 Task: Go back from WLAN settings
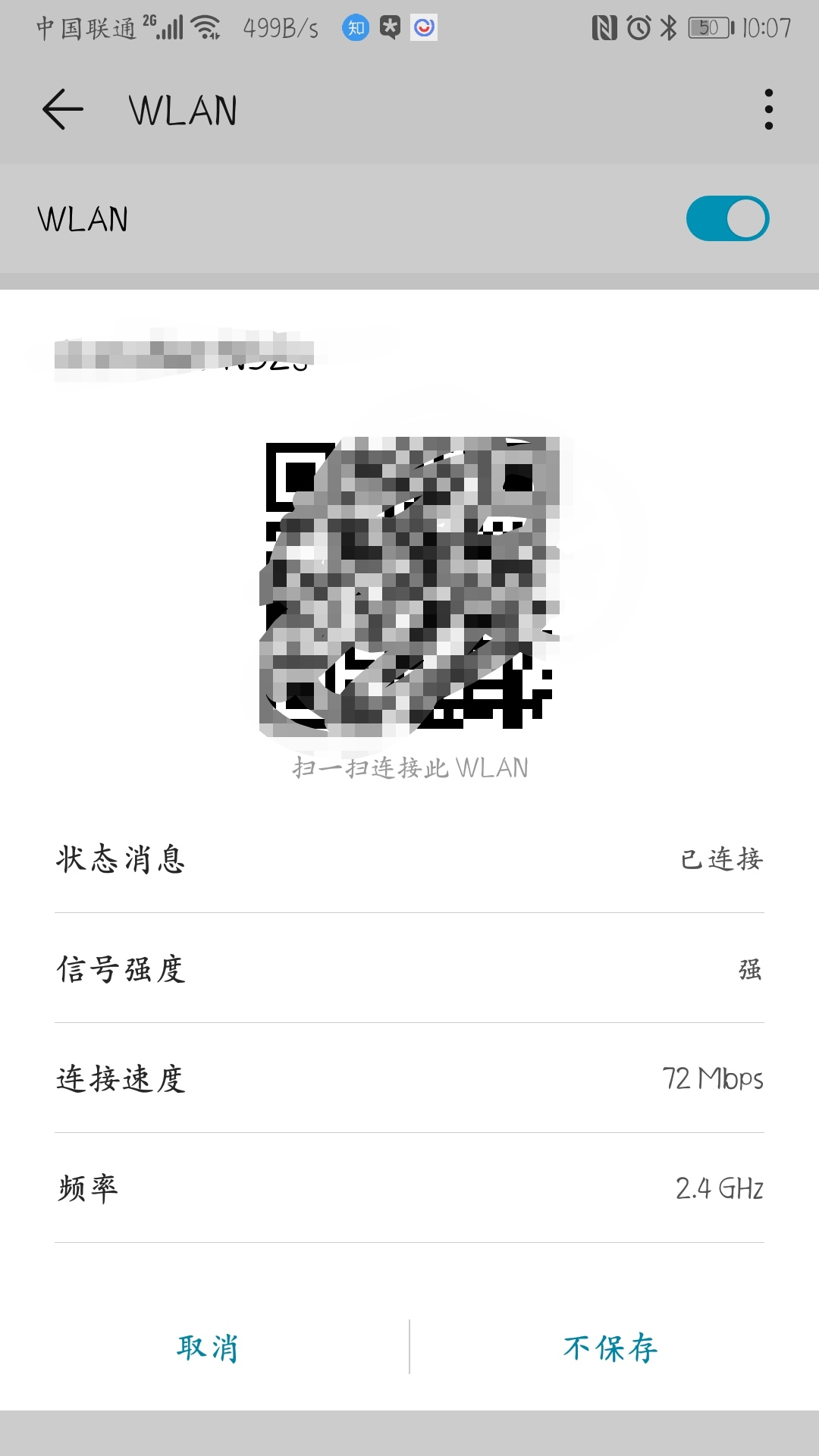[x=62, y=110]
